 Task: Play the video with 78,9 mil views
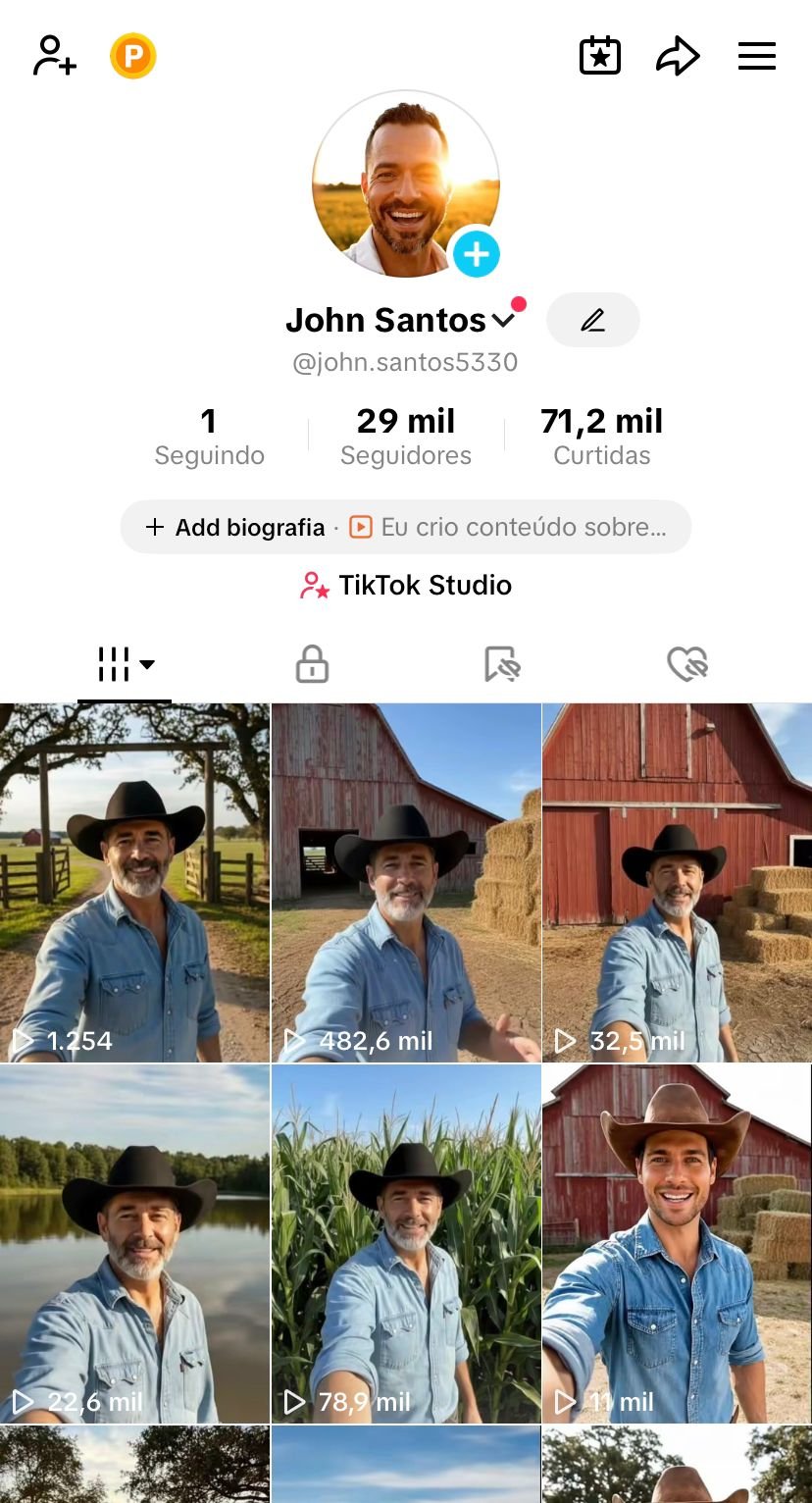[405, 1244]
